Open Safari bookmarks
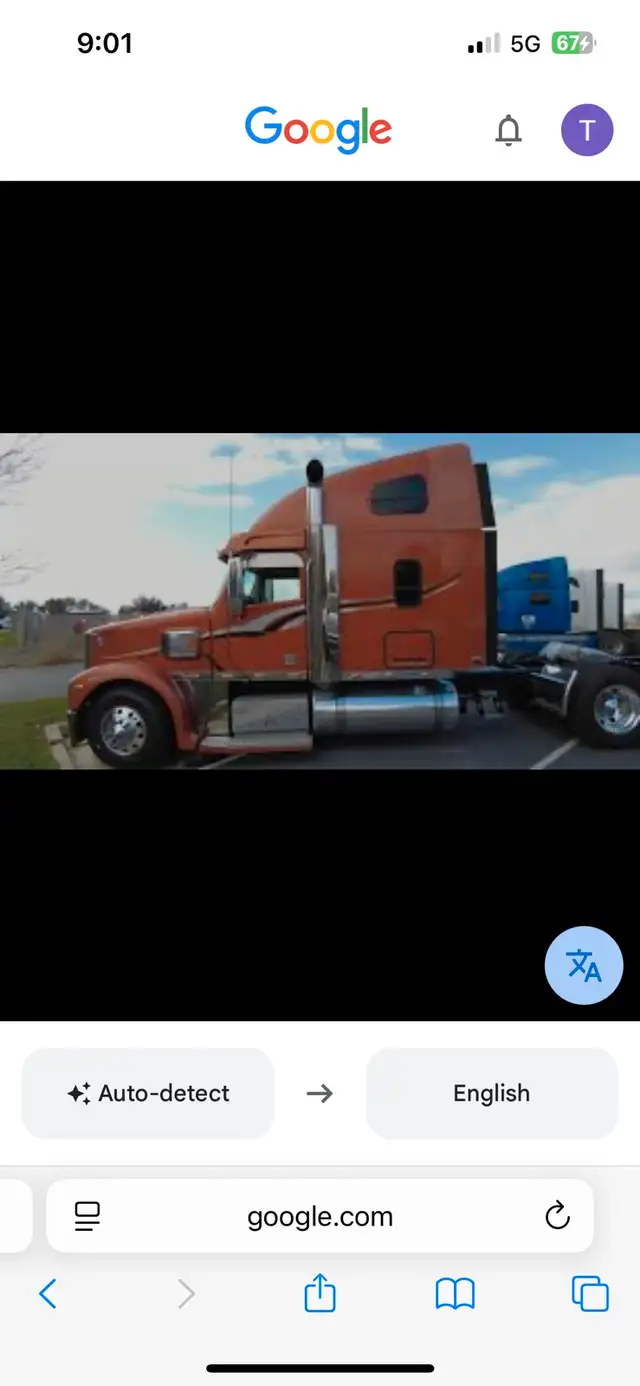 click(455, 1295)
